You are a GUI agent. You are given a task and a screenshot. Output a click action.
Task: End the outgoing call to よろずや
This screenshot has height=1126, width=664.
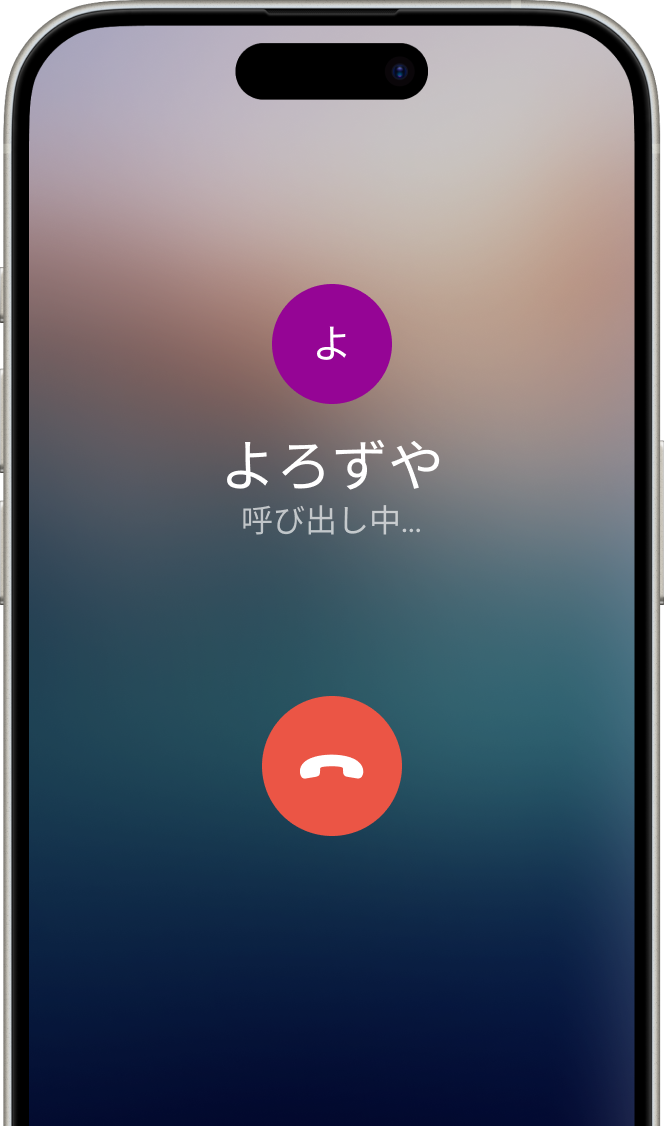331,766
